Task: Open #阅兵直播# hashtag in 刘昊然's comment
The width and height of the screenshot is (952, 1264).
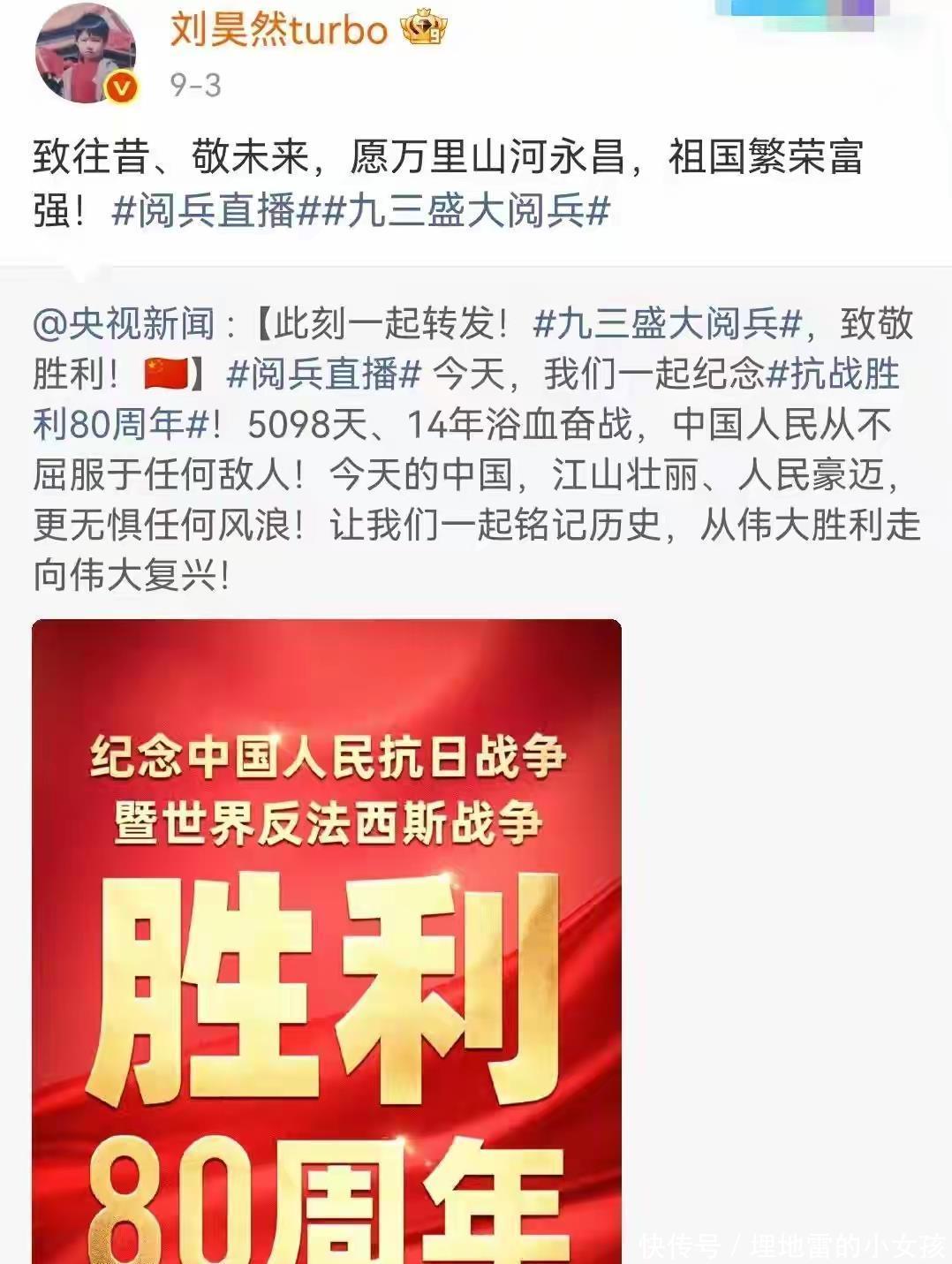Action: 207,212
